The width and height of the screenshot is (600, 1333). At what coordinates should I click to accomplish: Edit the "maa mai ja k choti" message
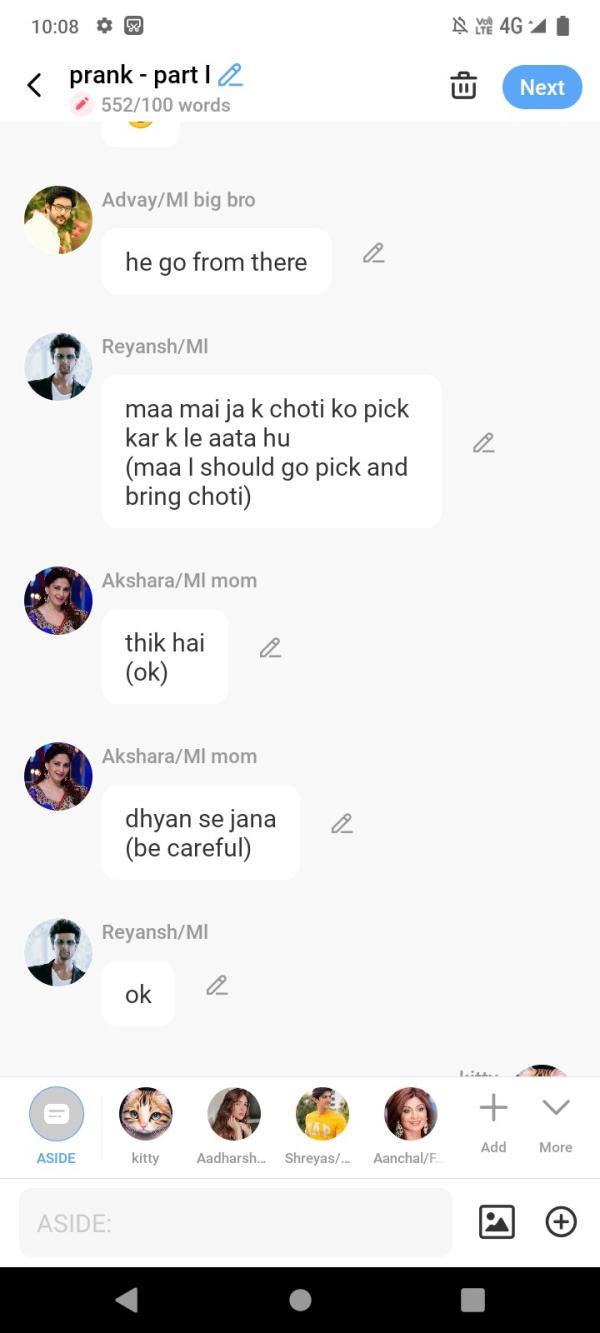[x=484, y=443]
